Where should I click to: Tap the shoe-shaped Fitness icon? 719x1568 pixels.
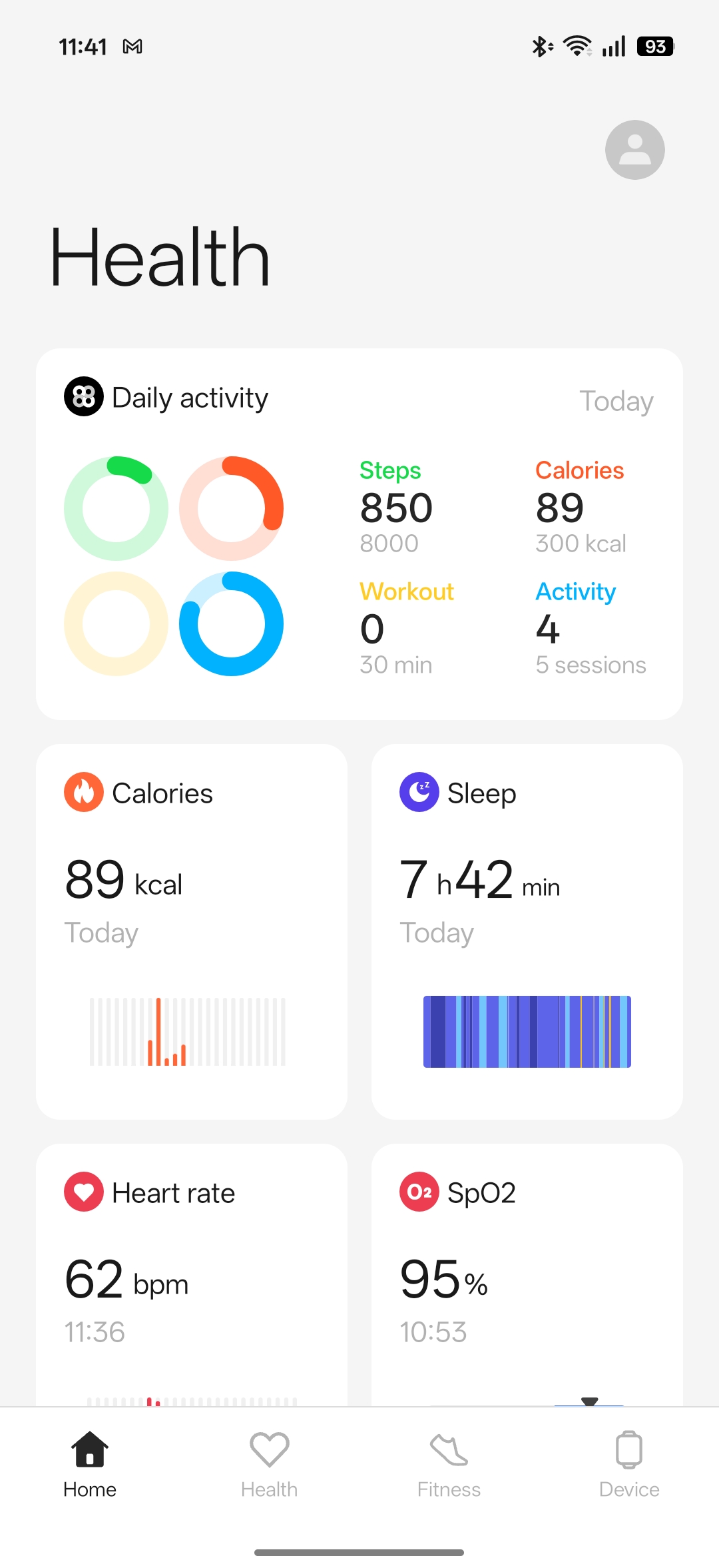click(448, 1449)
